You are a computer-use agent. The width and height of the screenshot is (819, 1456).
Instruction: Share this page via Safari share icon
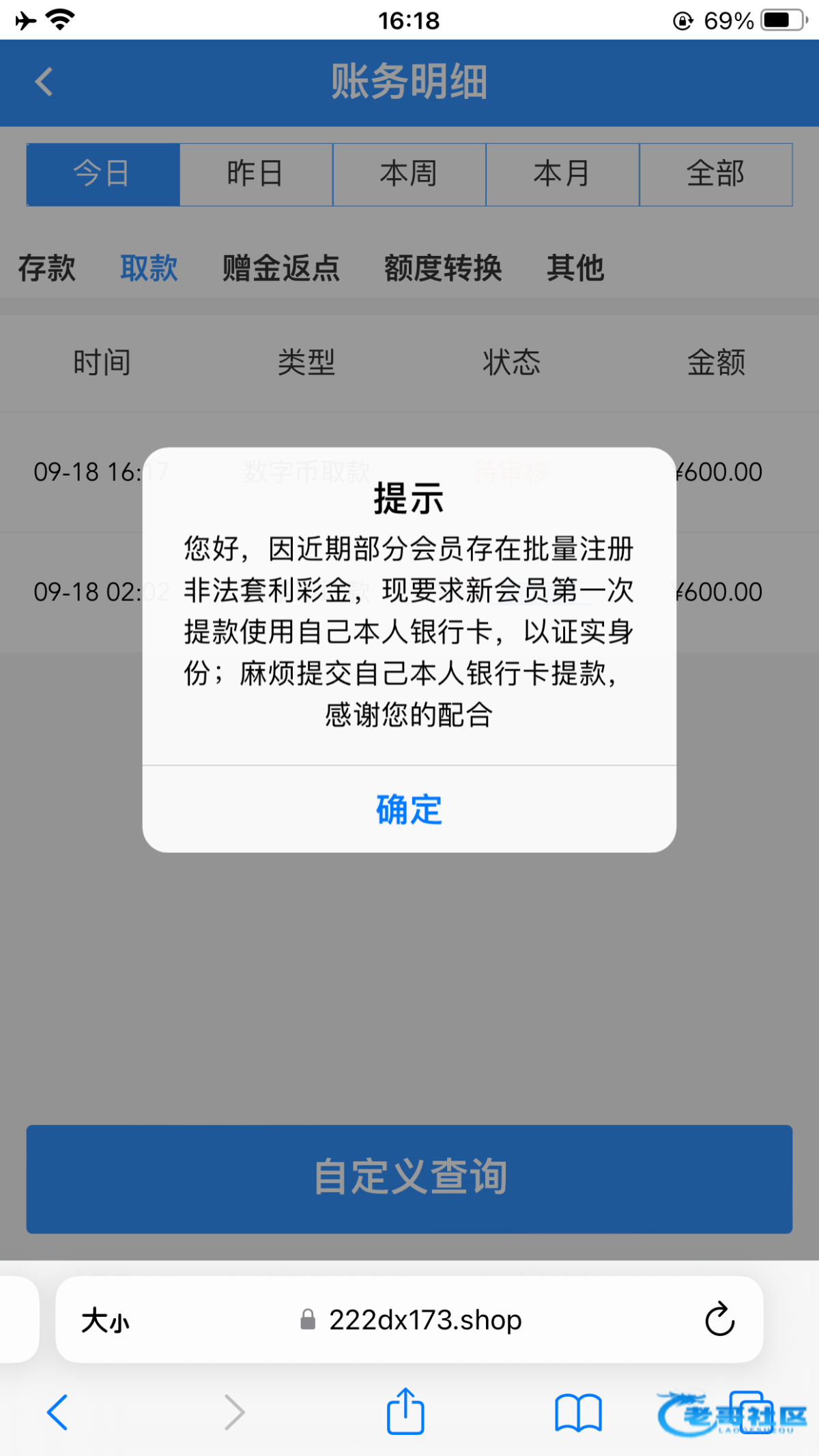(x=405, y=1412)
